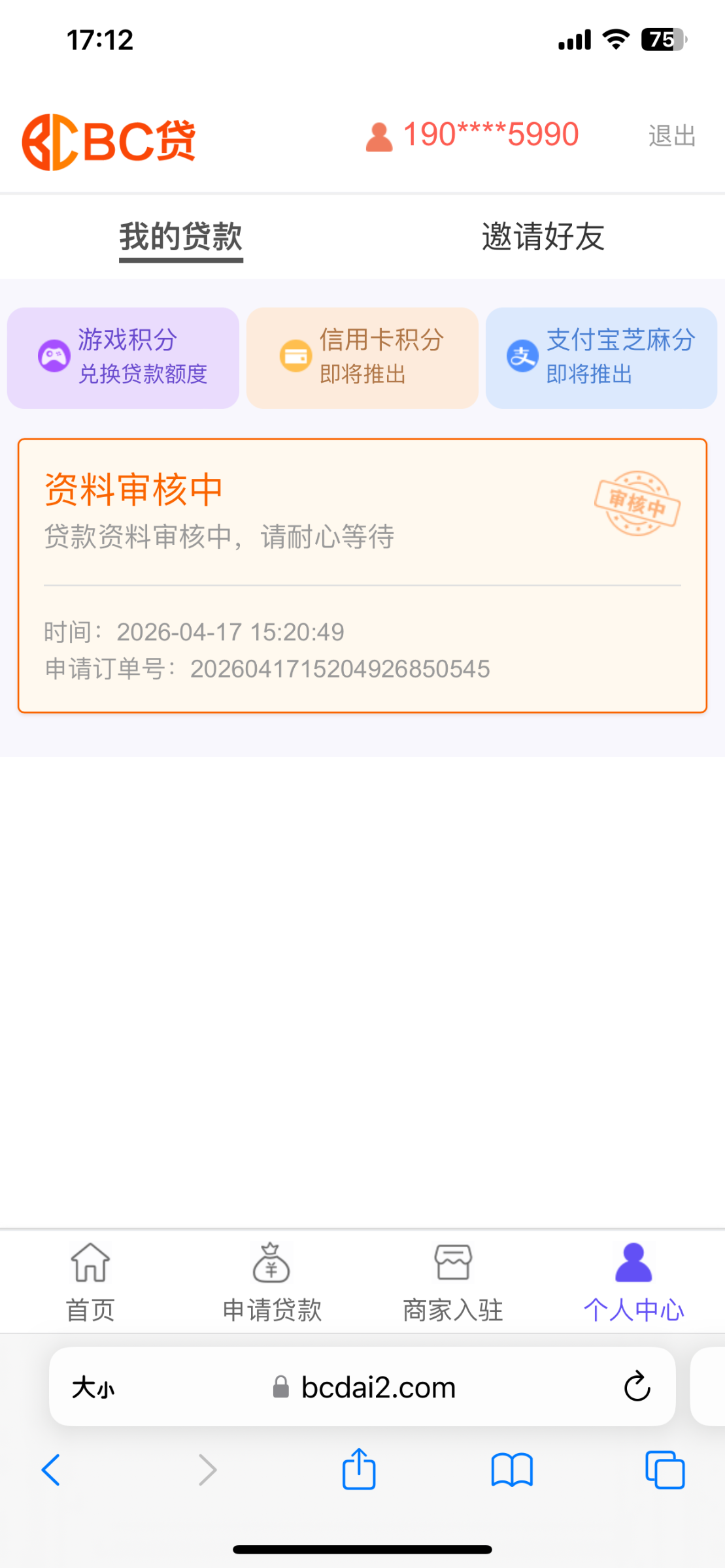Tap the bcdai2.com address bar
Viewport: 725px width, 1568px height.
378,1387
